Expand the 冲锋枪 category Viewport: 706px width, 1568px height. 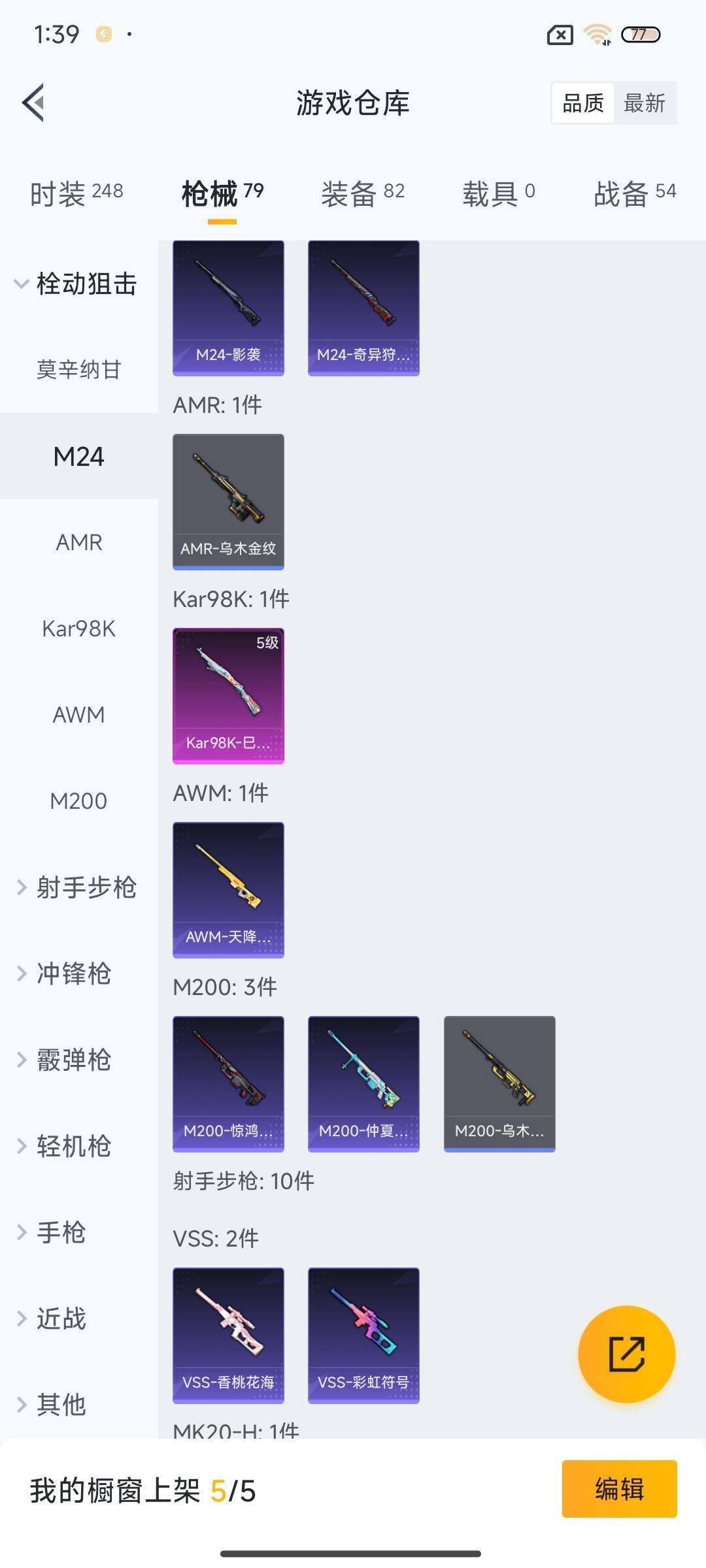72,973
